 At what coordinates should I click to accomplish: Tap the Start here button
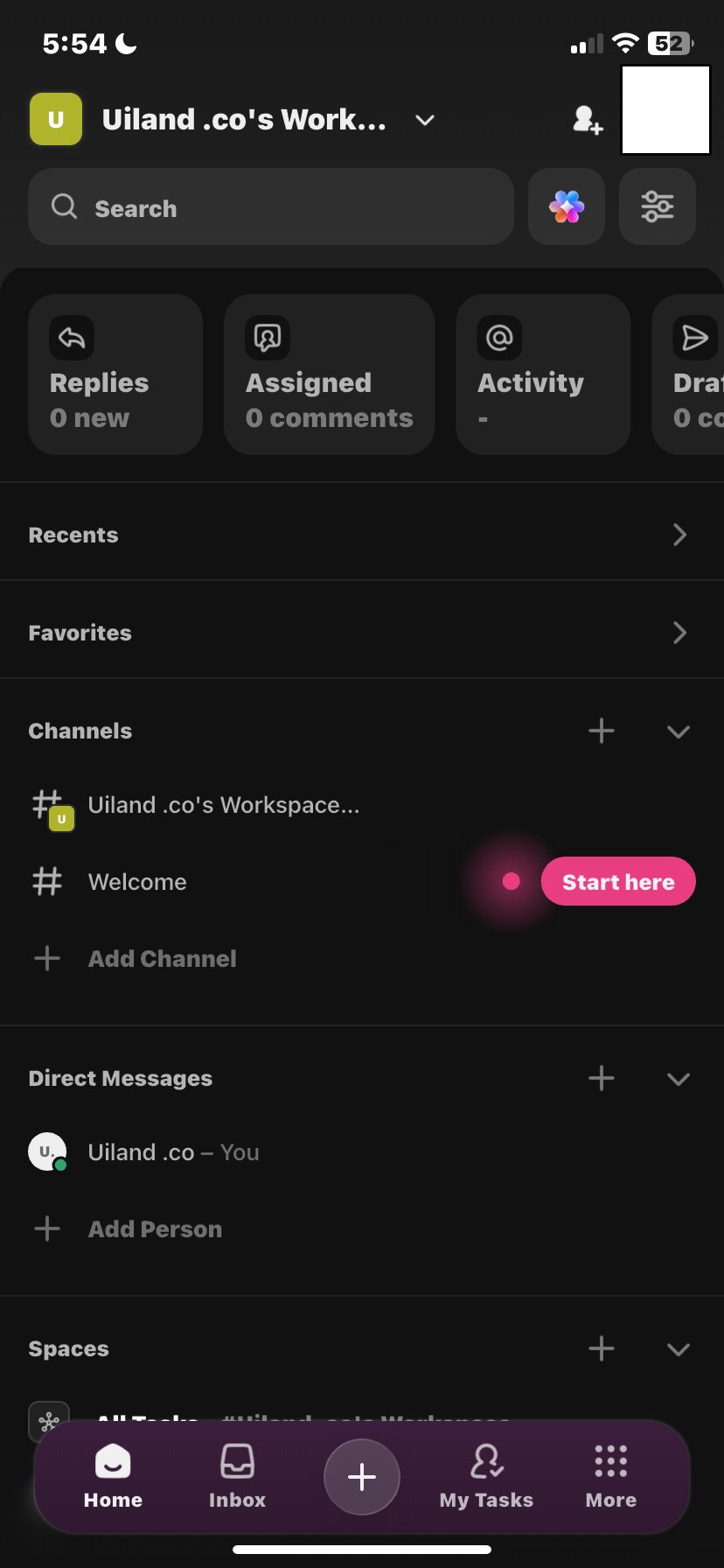(618, 881)
